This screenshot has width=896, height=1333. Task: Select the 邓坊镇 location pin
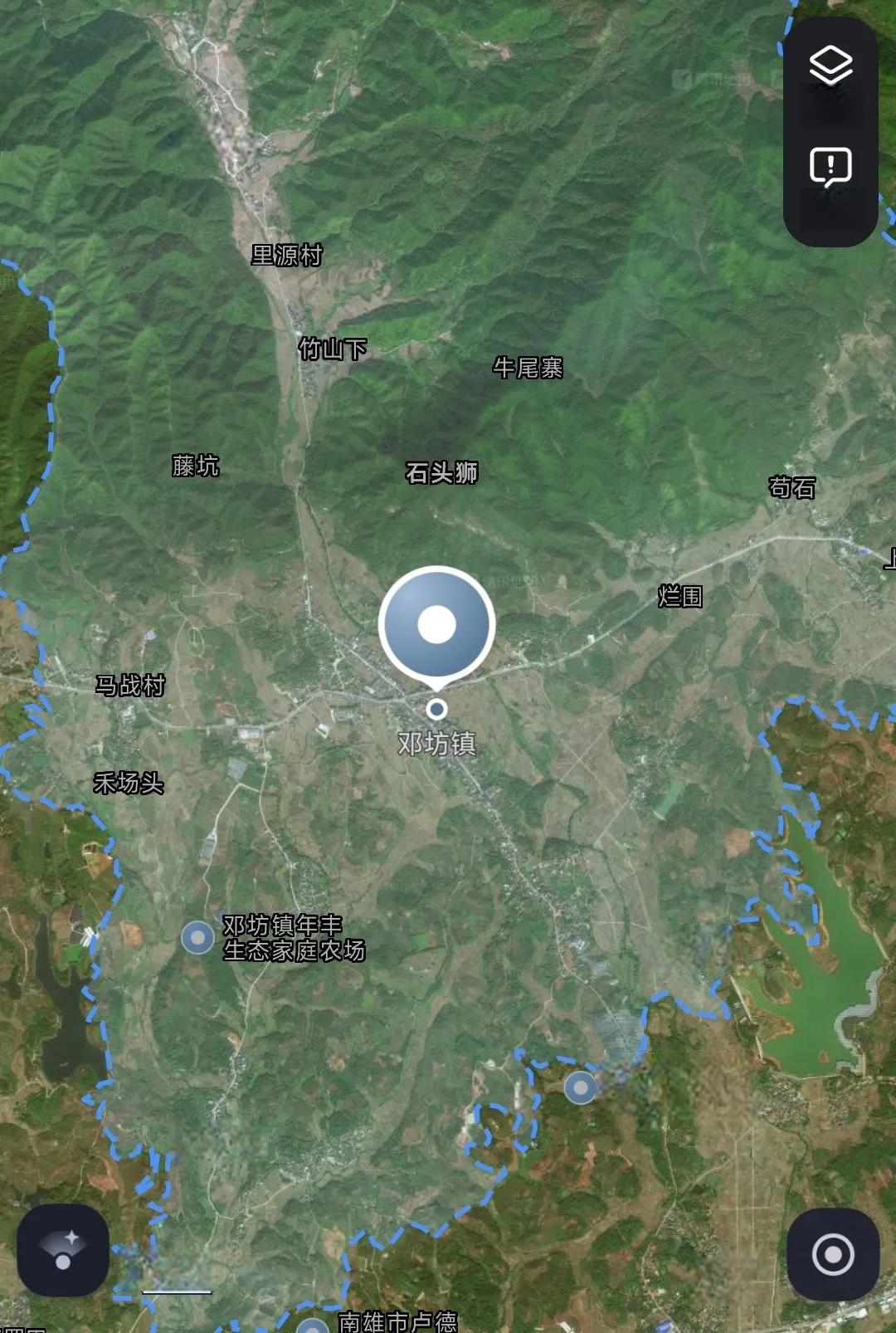[437, 626]
